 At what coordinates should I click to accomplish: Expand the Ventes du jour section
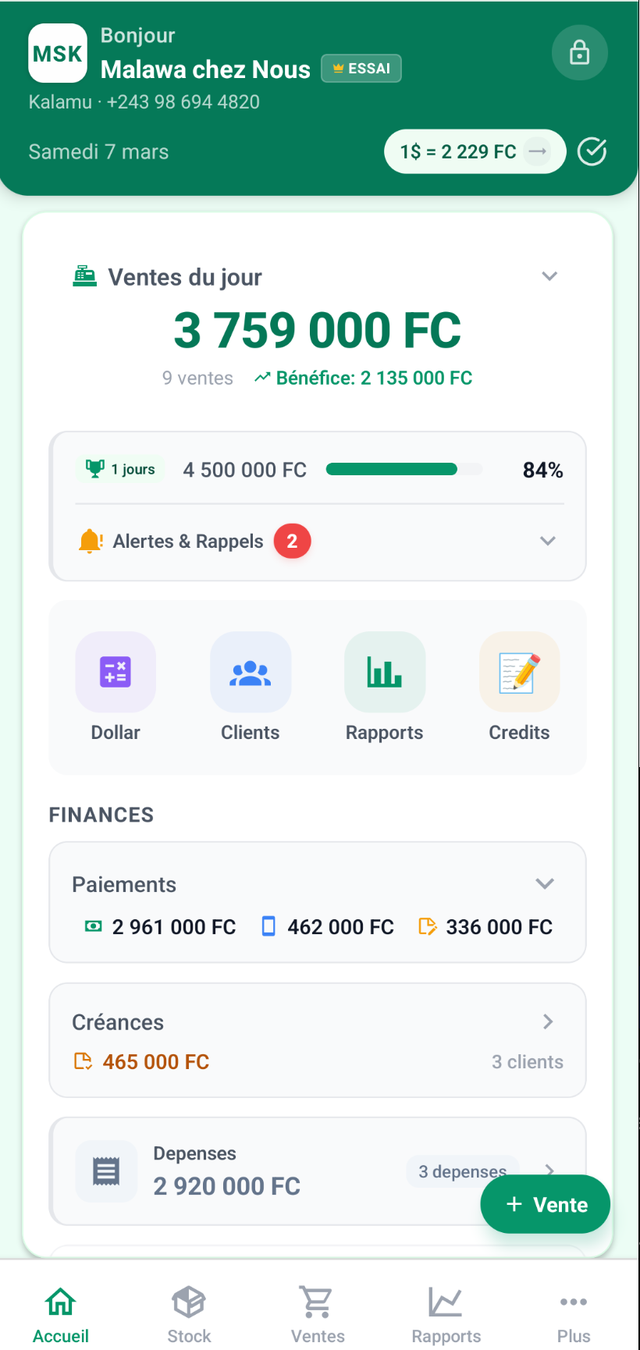(x=549, y=277)
